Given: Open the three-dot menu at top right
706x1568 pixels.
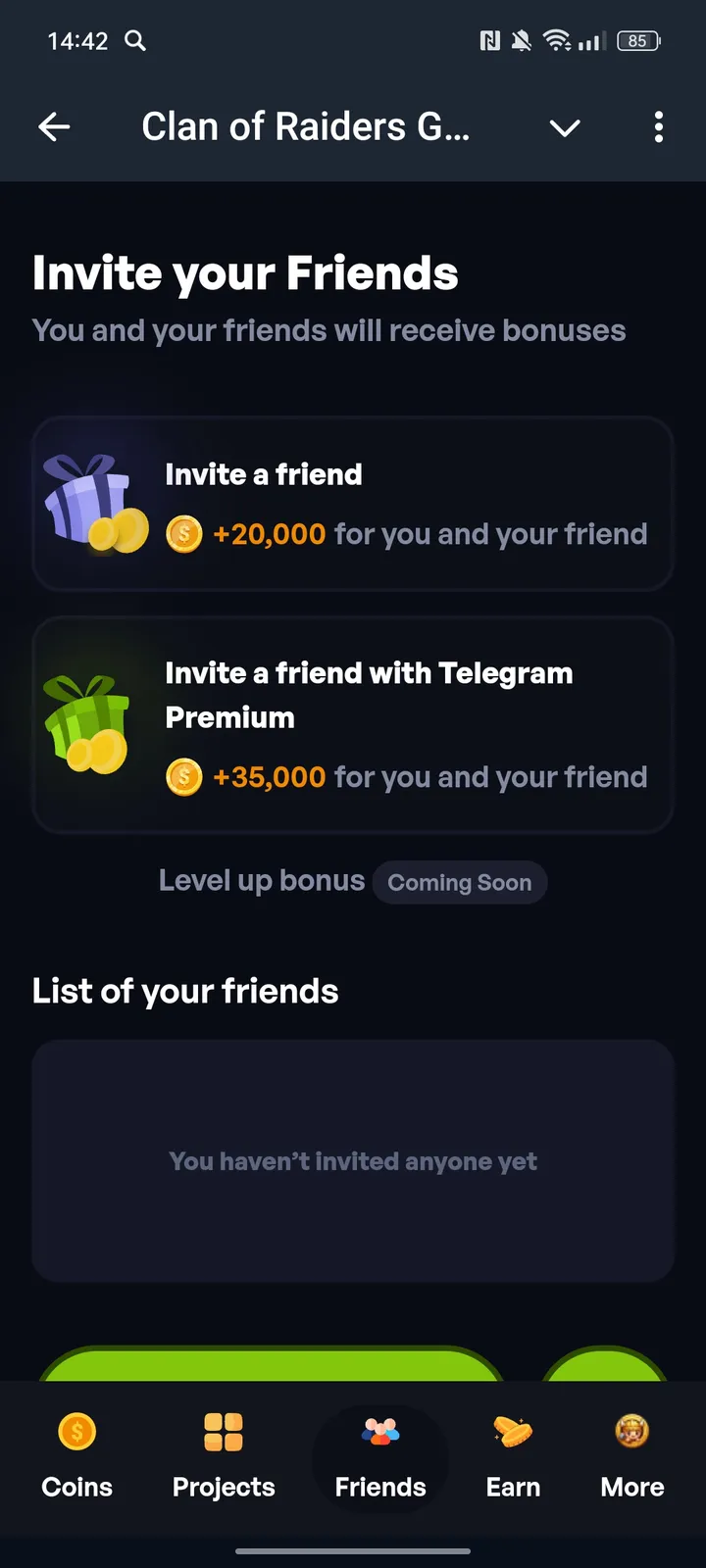Looking at the screenshot, I should (659, 127).
